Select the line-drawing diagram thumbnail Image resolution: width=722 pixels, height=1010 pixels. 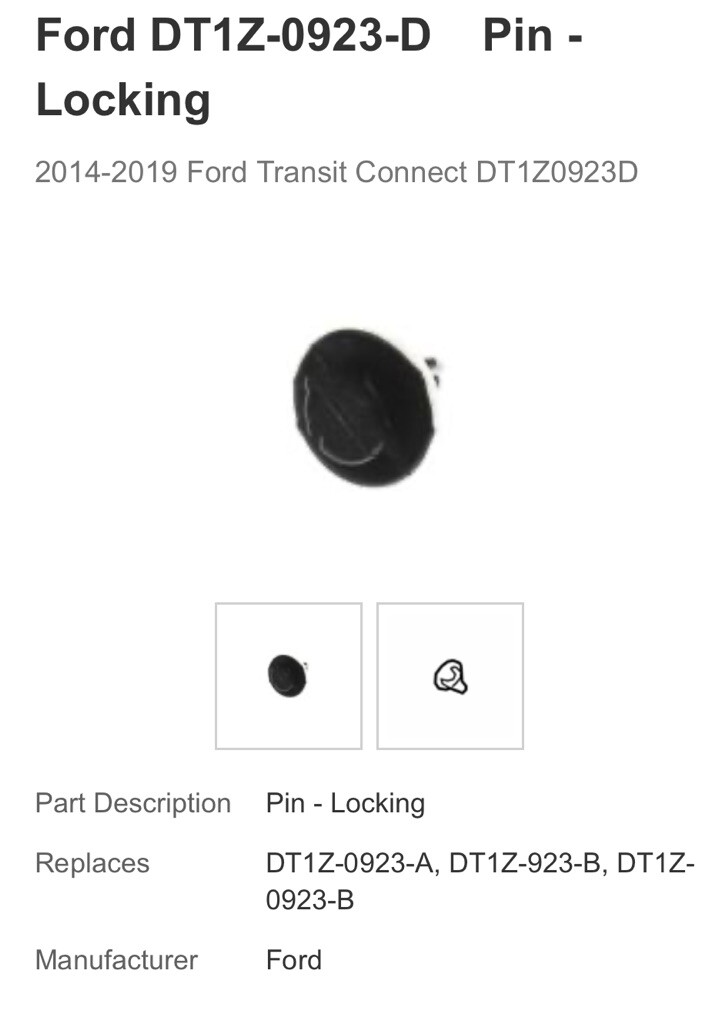450,676
